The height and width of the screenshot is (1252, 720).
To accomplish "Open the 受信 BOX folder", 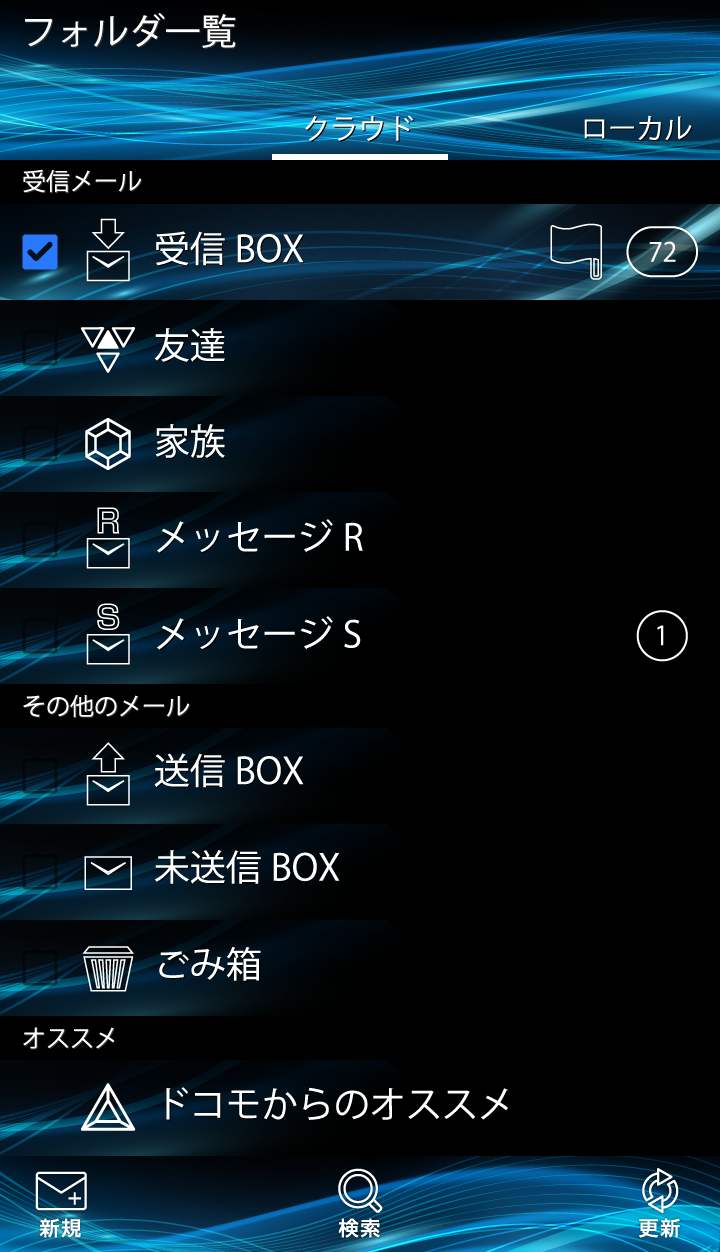I will (x=230, y=250).
